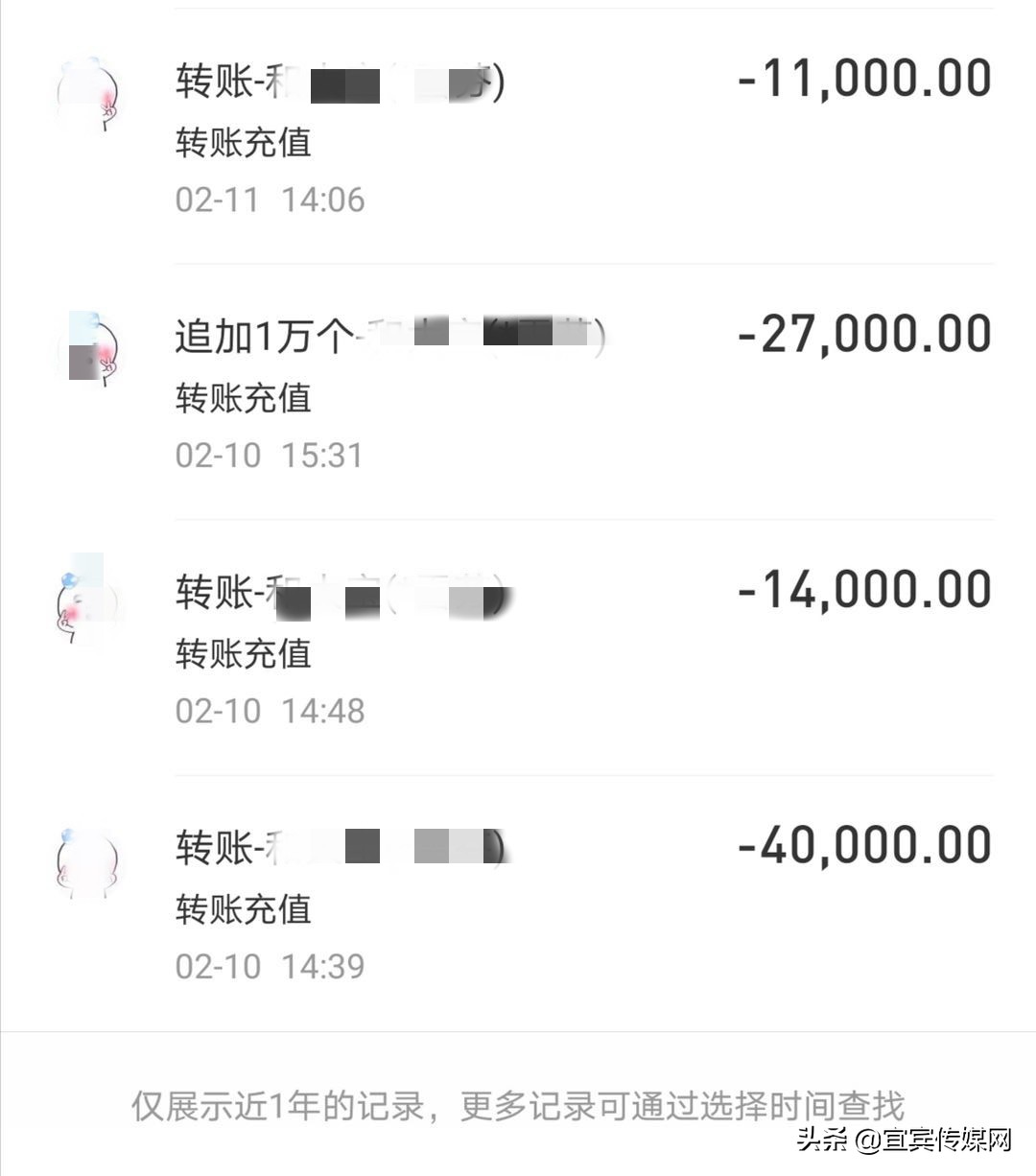Click the footer record notice bar
This screenshot has height=1176, width=1036.
(x=518, y=1103)
